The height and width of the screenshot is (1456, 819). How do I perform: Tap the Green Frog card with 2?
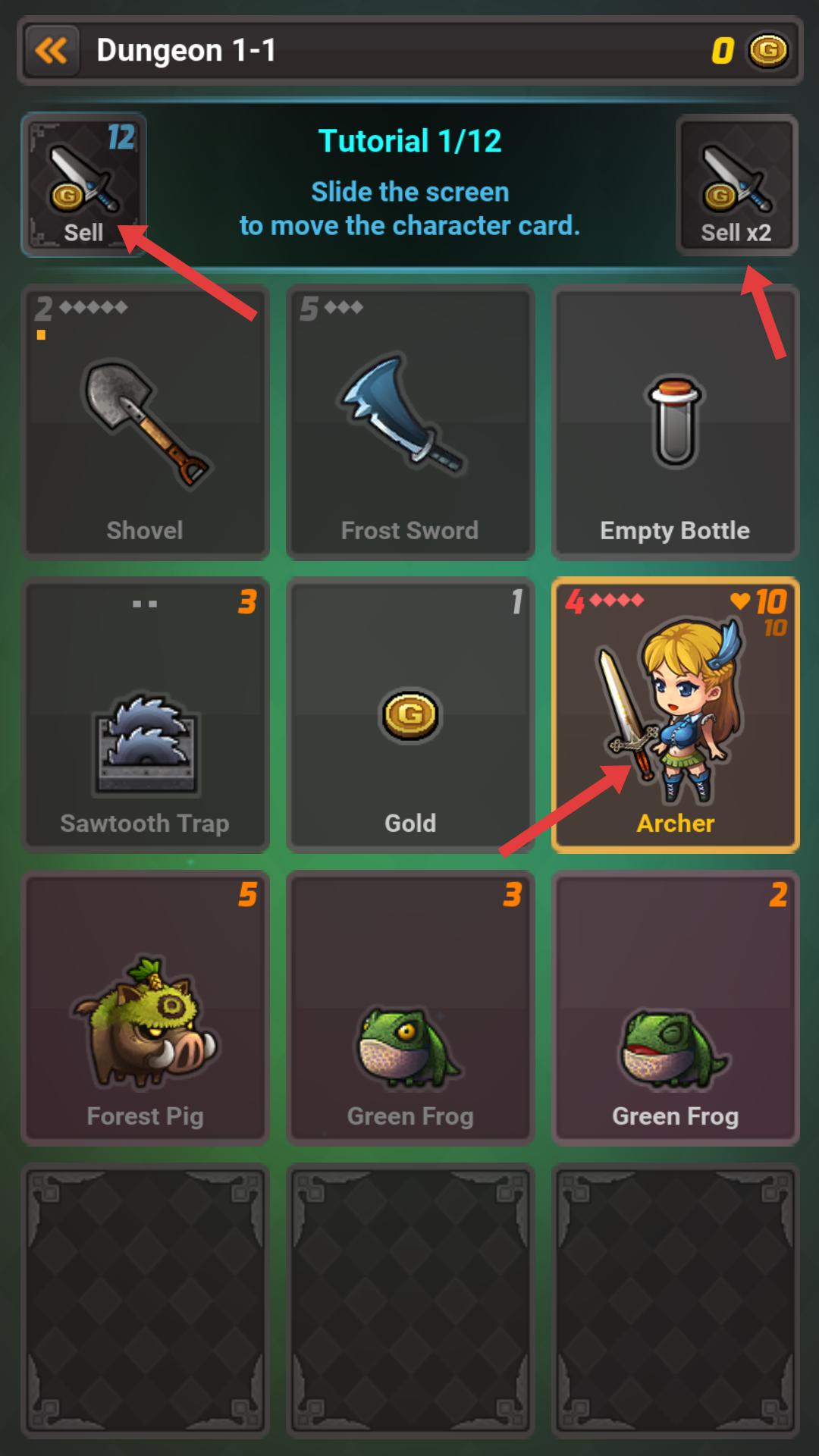pos(675,1008)
